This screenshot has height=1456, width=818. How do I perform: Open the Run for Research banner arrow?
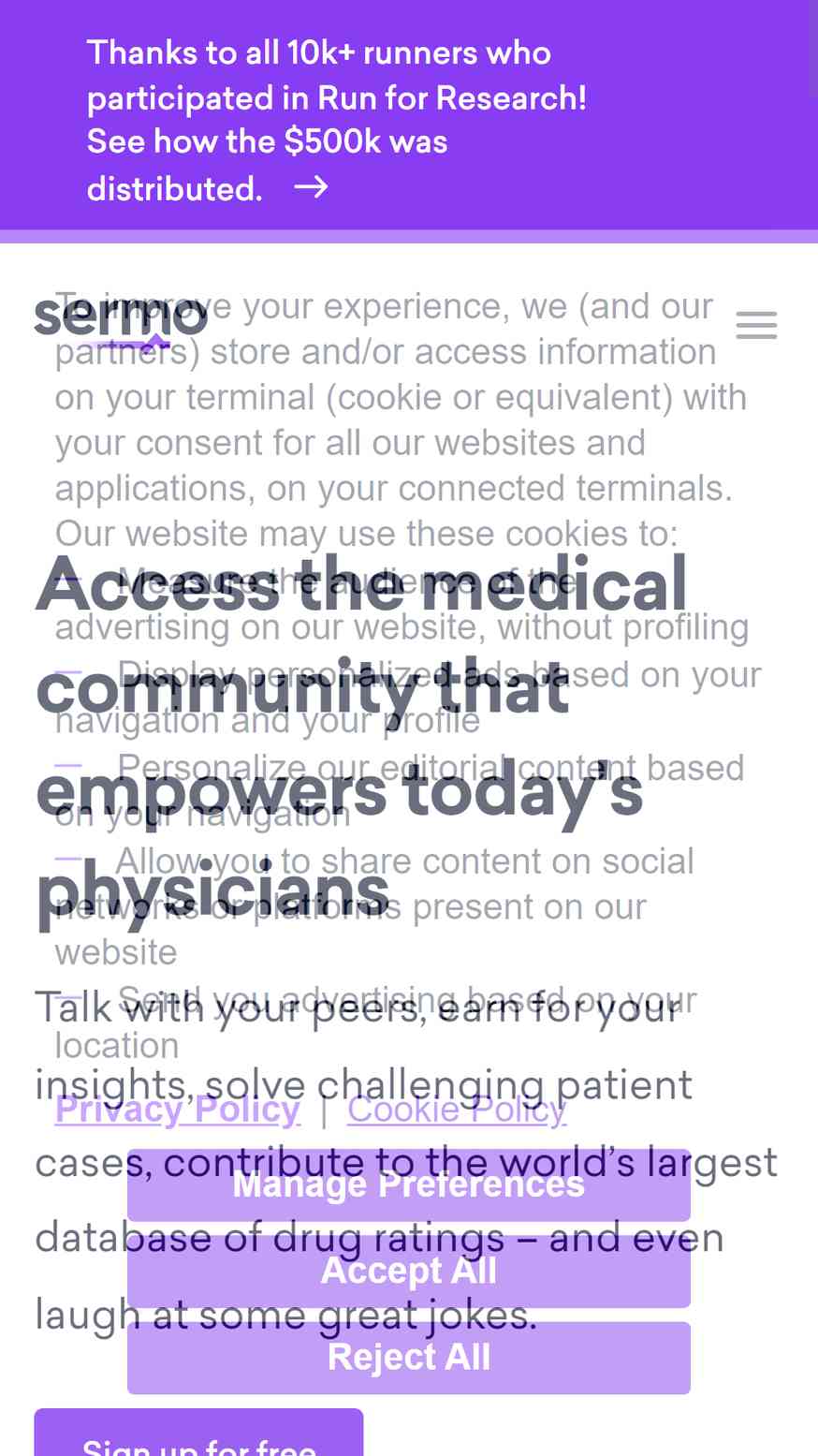pos(311,187)
